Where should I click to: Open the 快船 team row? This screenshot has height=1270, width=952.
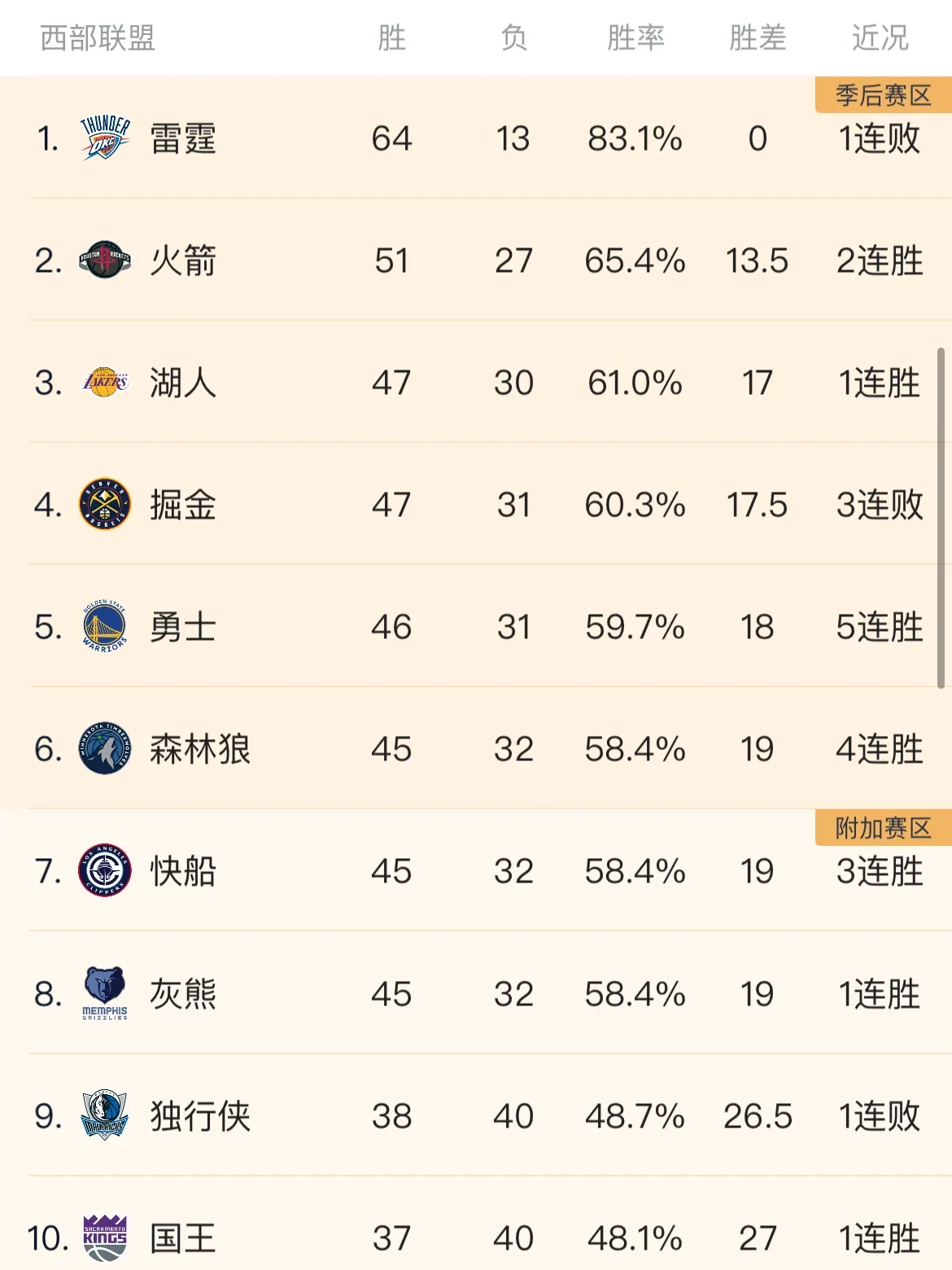(x=183, y=871)
